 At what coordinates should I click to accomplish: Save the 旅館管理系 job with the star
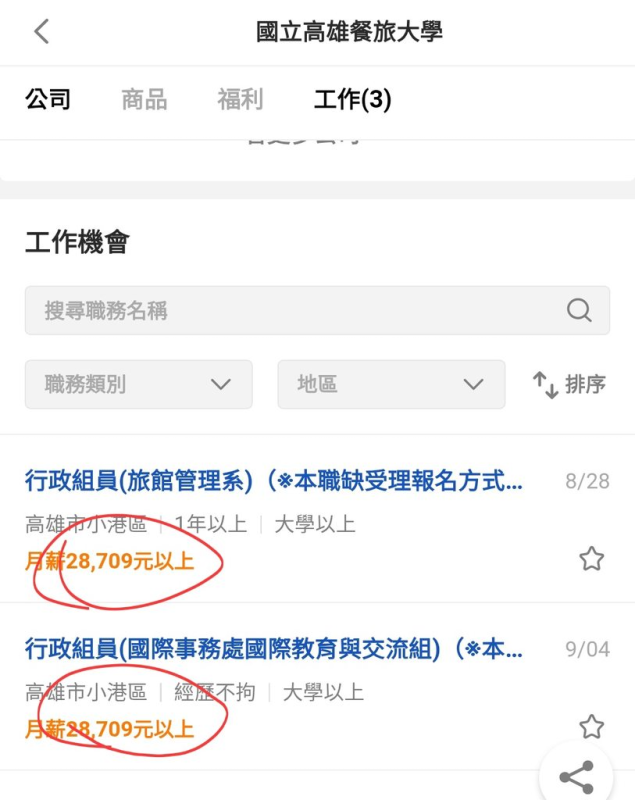point(592,558)
